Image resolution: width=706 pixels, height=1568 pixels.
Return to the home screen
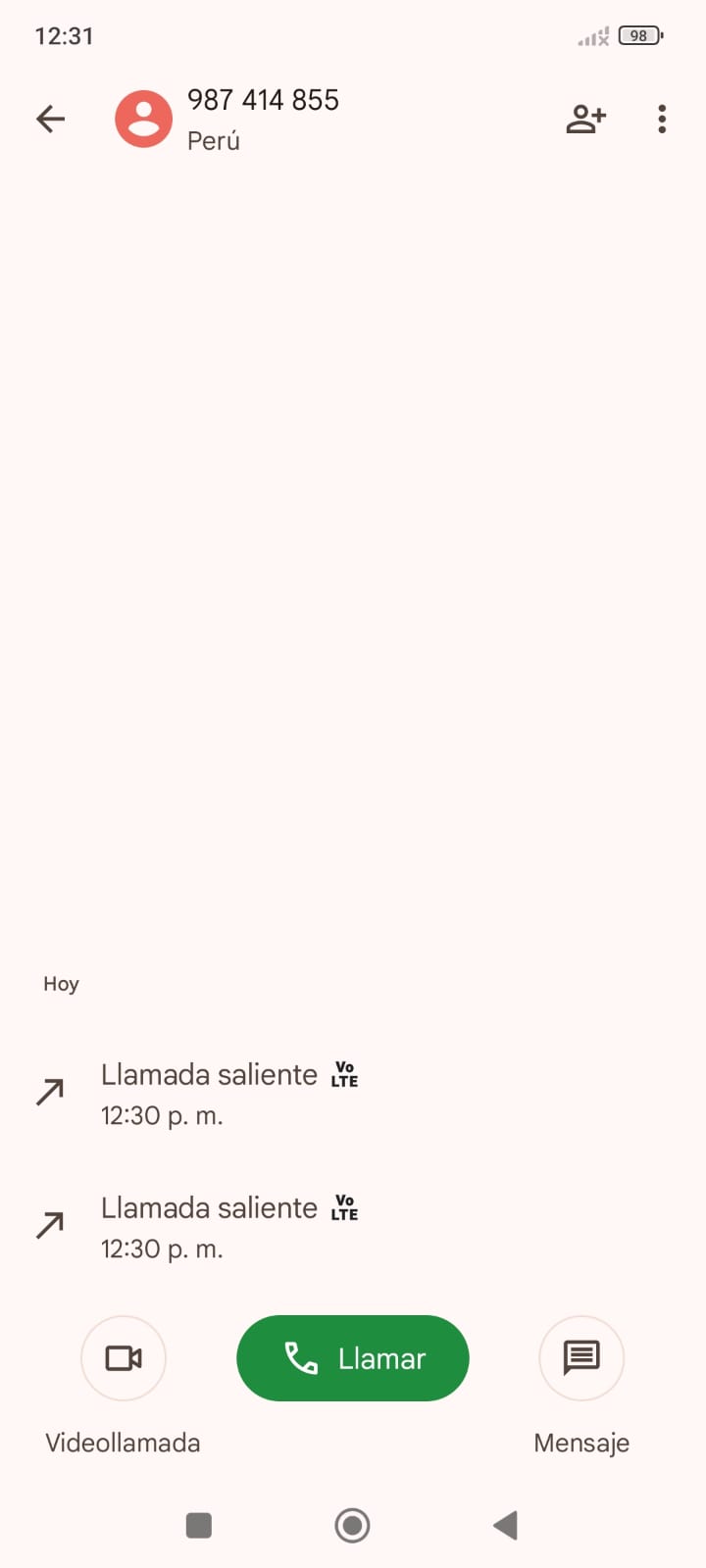click(x=352, y=1525)
